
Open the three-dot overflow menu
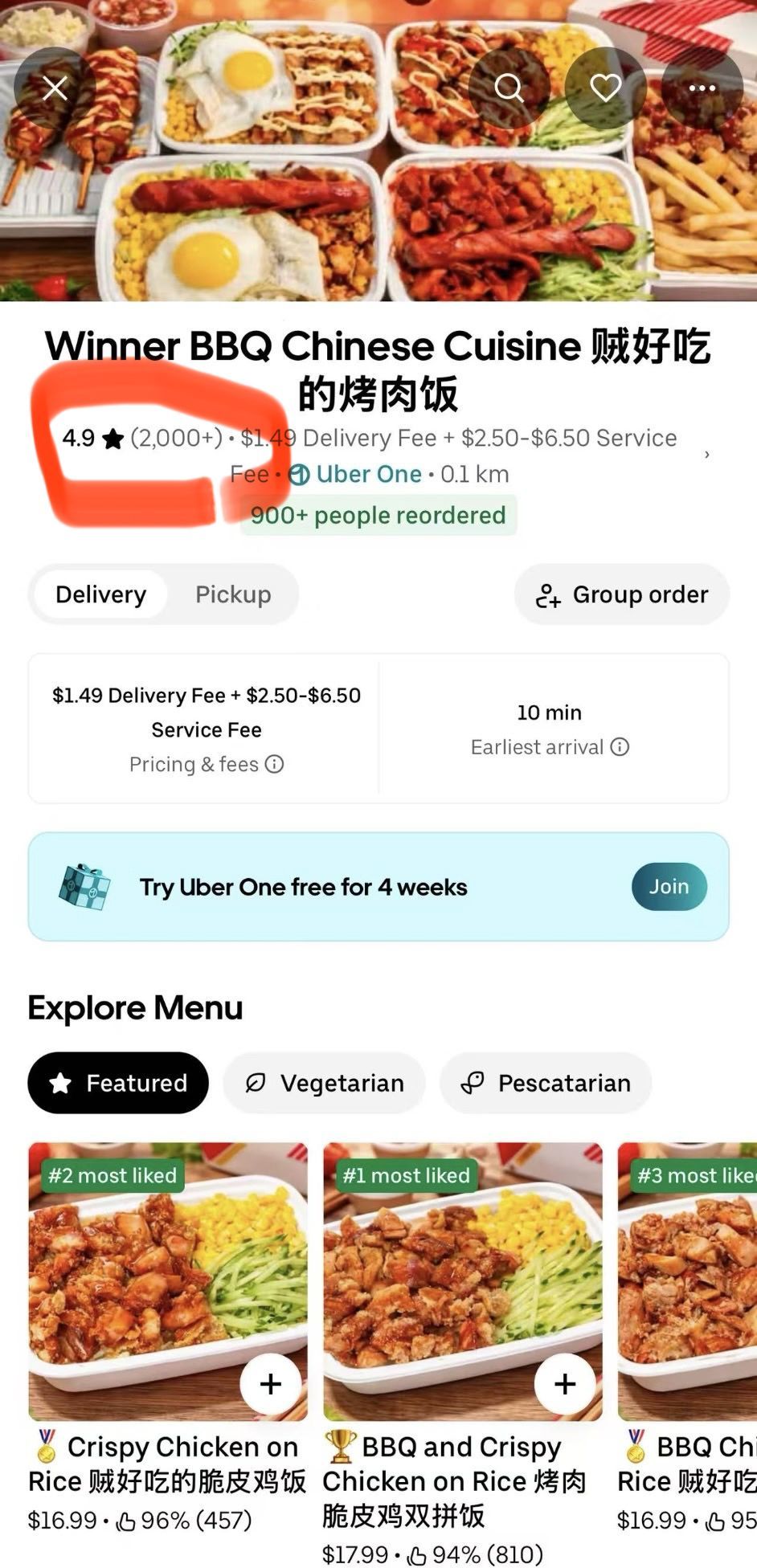(702, 88)
